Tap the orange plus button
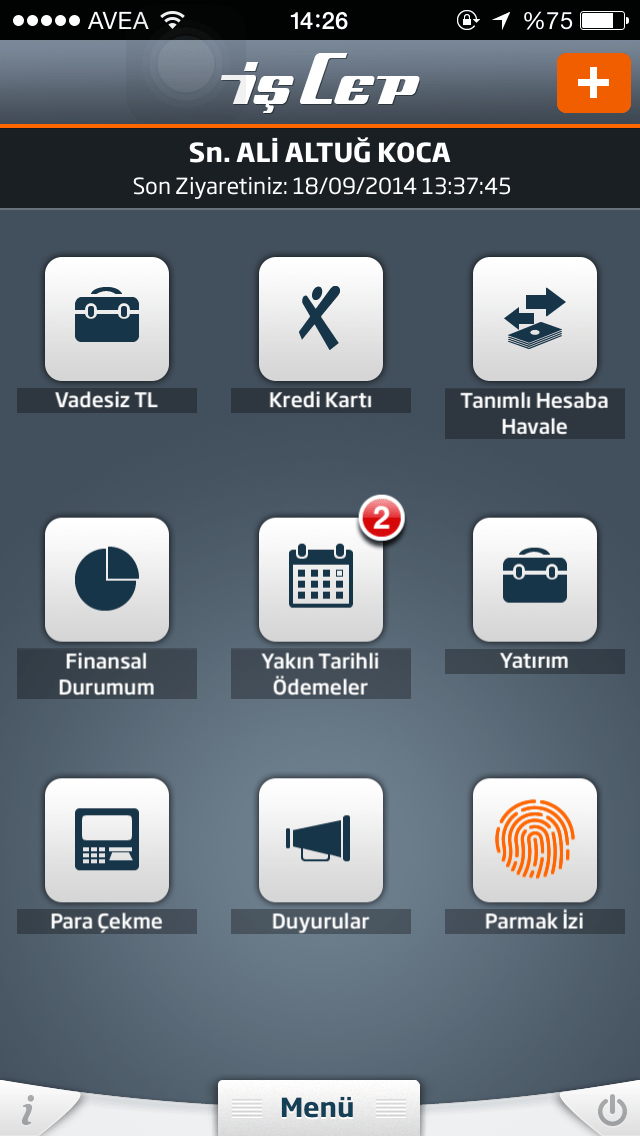This screenshot has width=640, height=1136. pyautogui.click(x=593, y=83)
